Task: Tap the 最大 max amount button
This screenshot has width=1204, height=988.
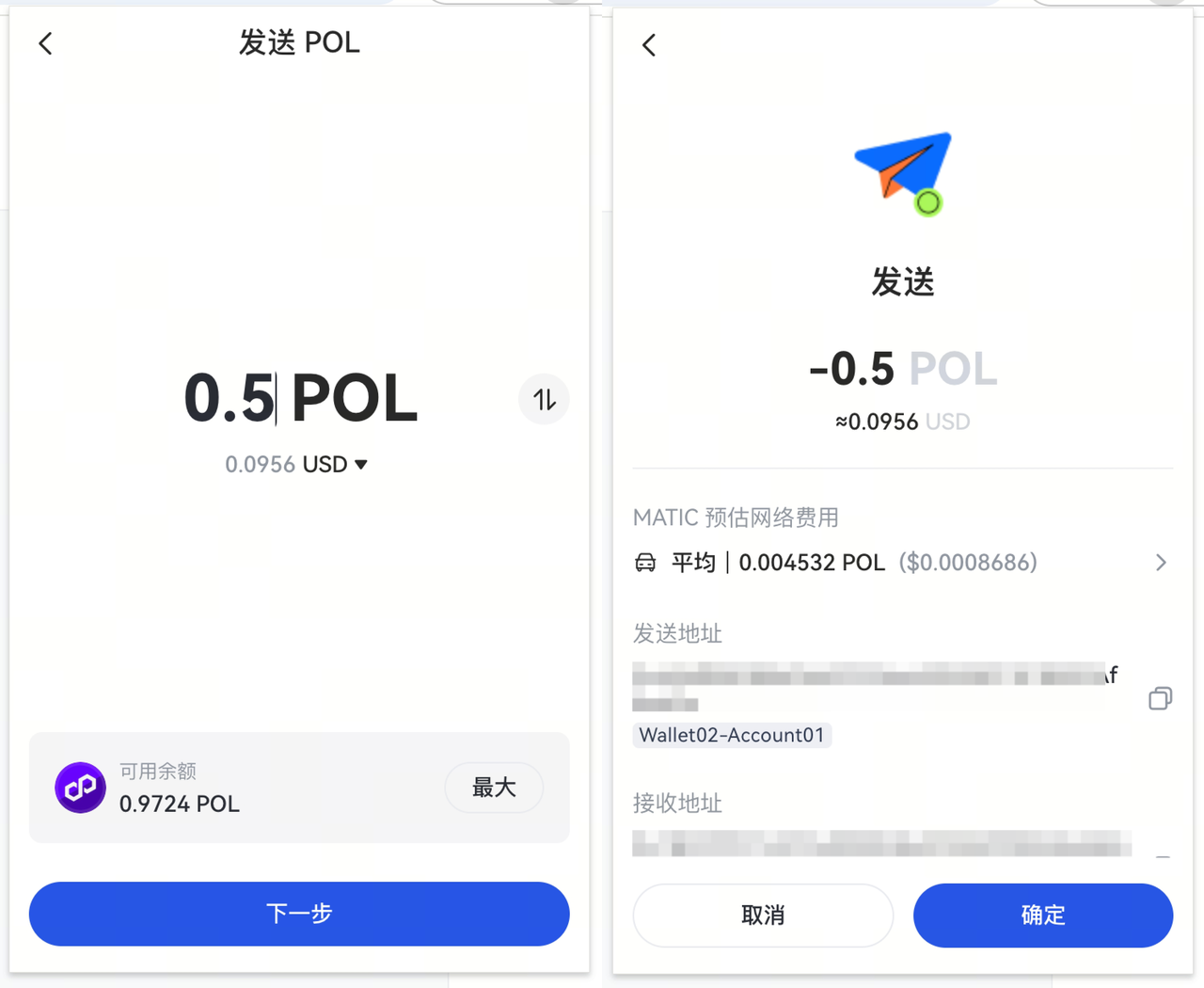Action: click(x=494, y=788)
